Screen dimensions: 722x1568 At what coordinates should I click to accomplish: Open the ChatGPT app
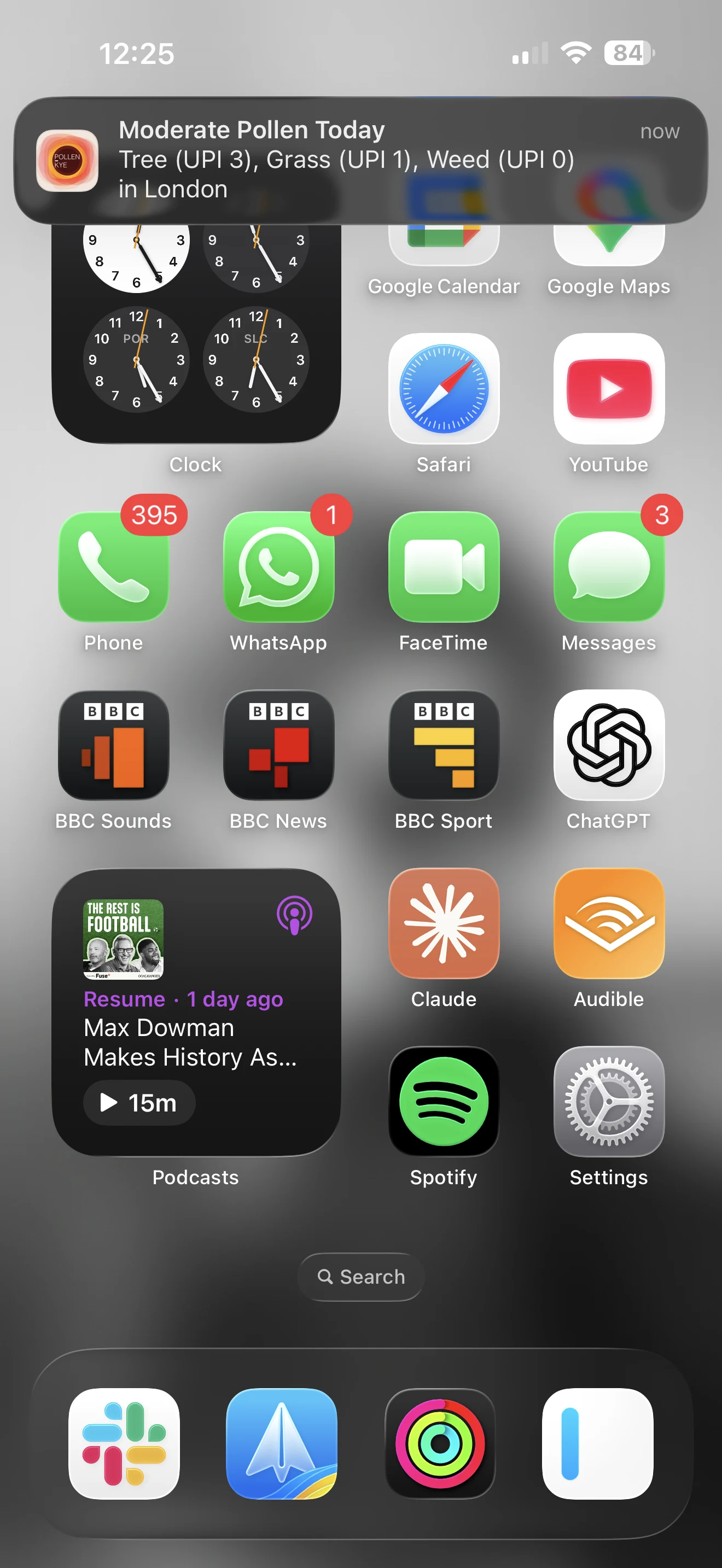pyautogui.click(x=609, y=745)
